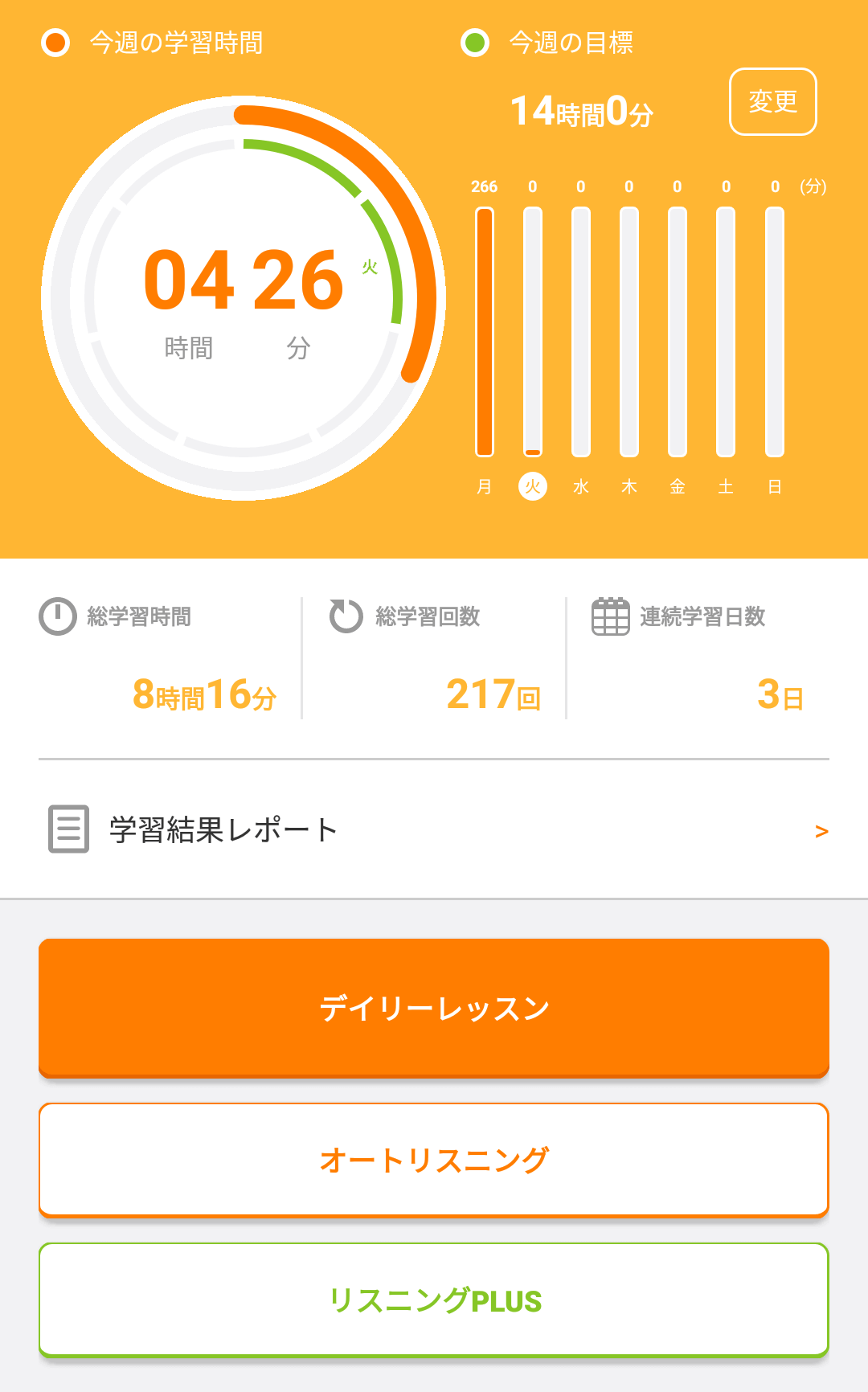The width and height of the screenshot is (868, 1392).
Task: Open 学習結果レポート
Action: pyautogui.click(x=434, y=829)
